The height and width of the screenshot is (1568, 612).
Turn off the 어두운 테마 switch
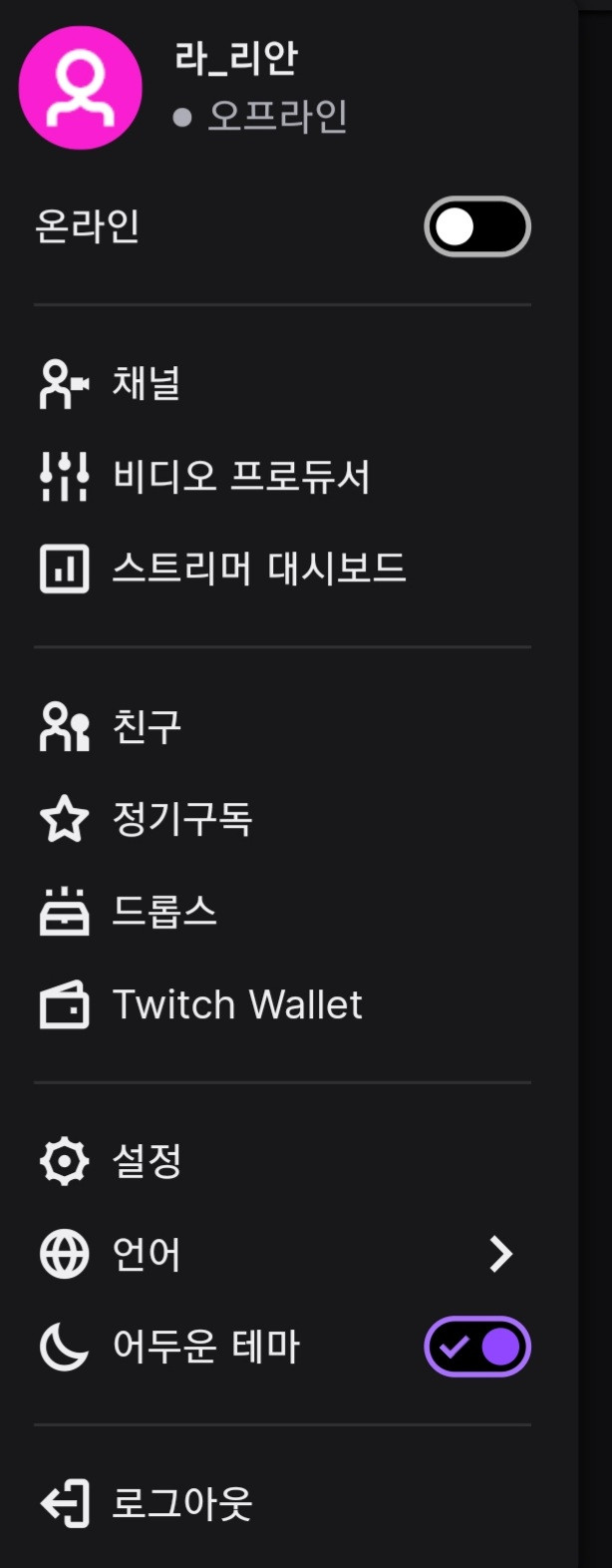coord(476,1348)
